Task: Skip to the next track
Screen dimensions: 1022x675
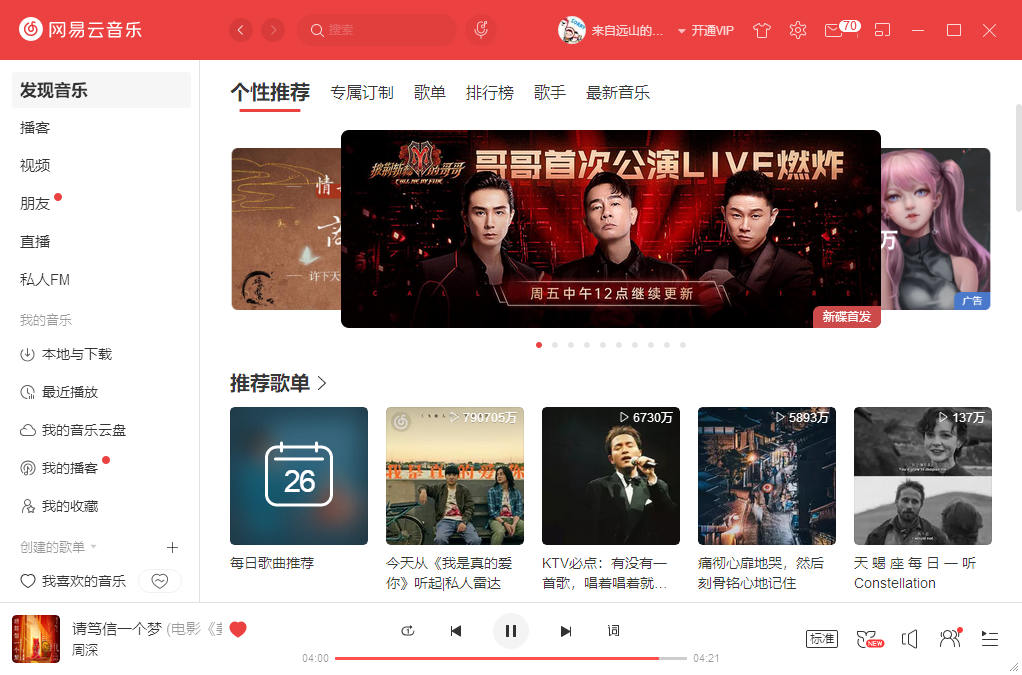Action: pyautogui.click(x=565, y=631)
